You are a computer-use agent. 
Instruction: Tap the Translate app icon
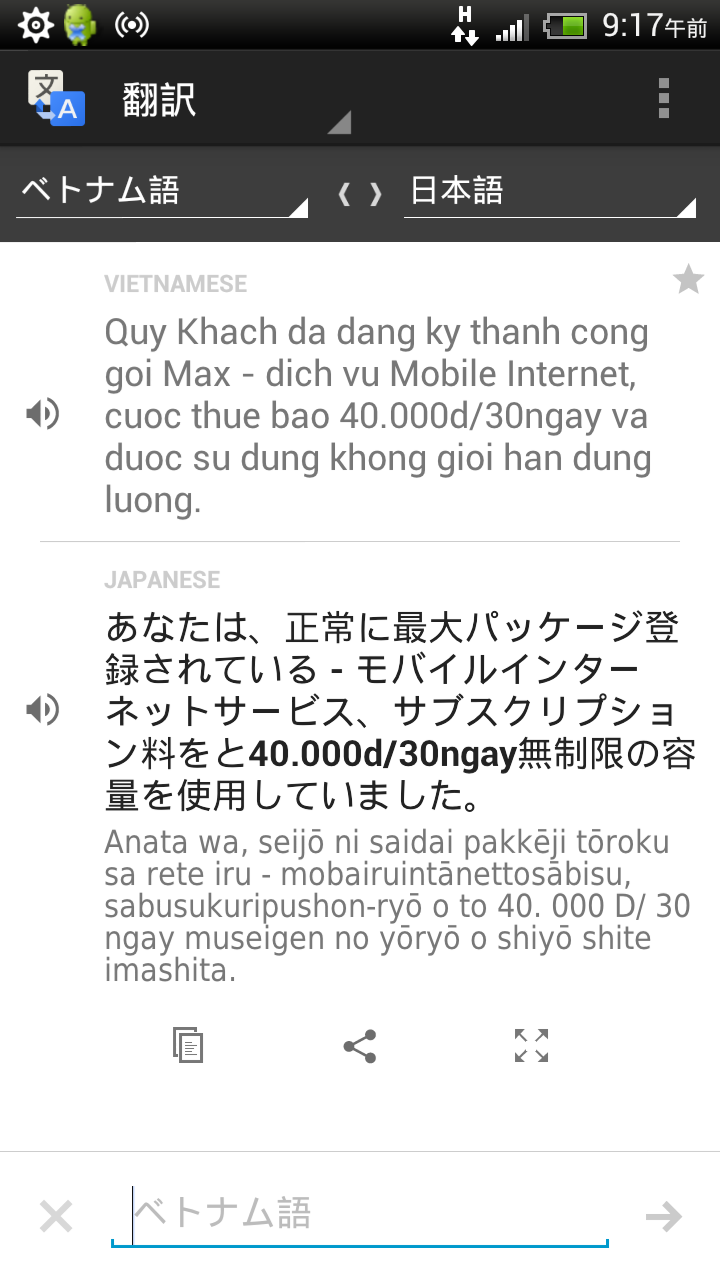[x=56, y=98]
